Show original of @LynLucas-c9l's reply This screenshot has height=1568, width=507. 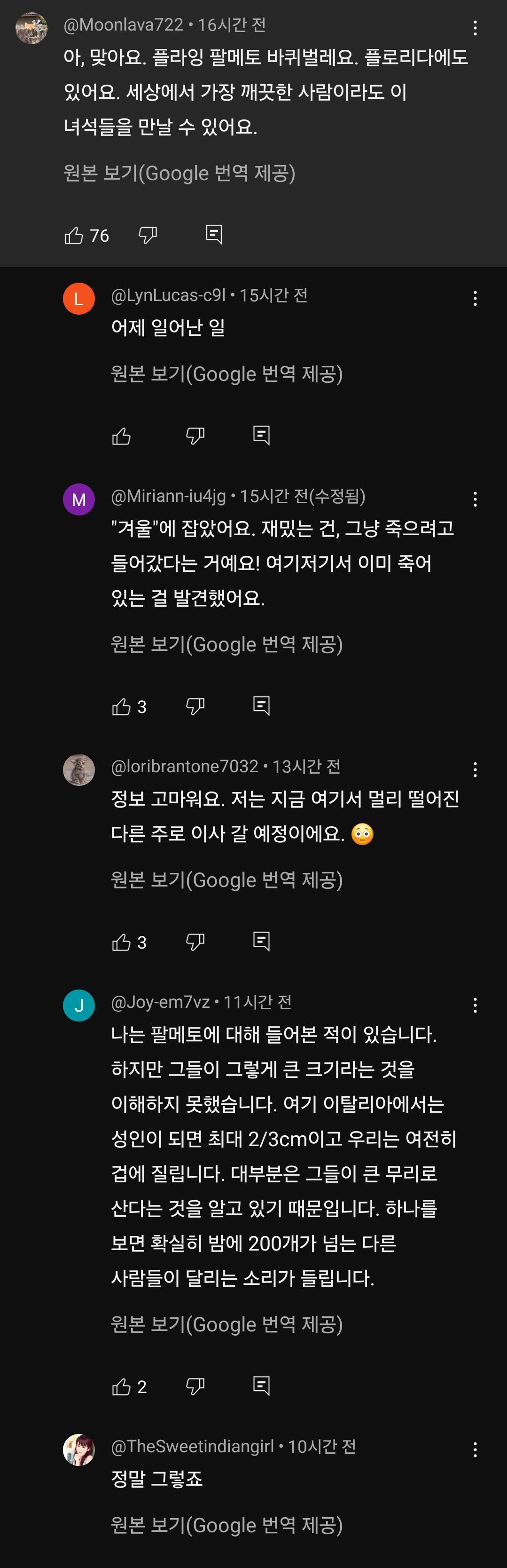coord(227,374)
